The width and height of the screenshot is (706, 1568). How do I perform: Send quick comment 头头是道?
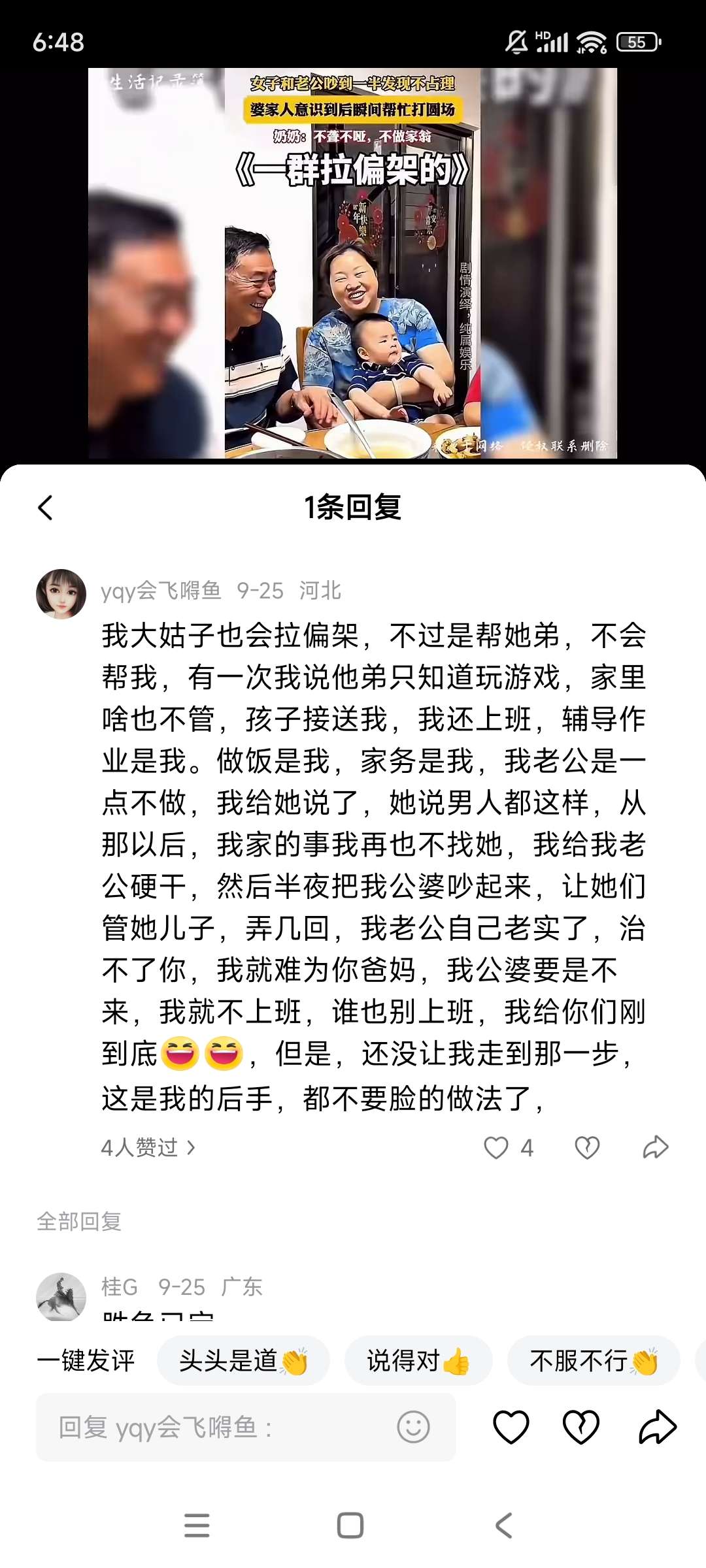pyautogui.click(x=243, y=1361)
